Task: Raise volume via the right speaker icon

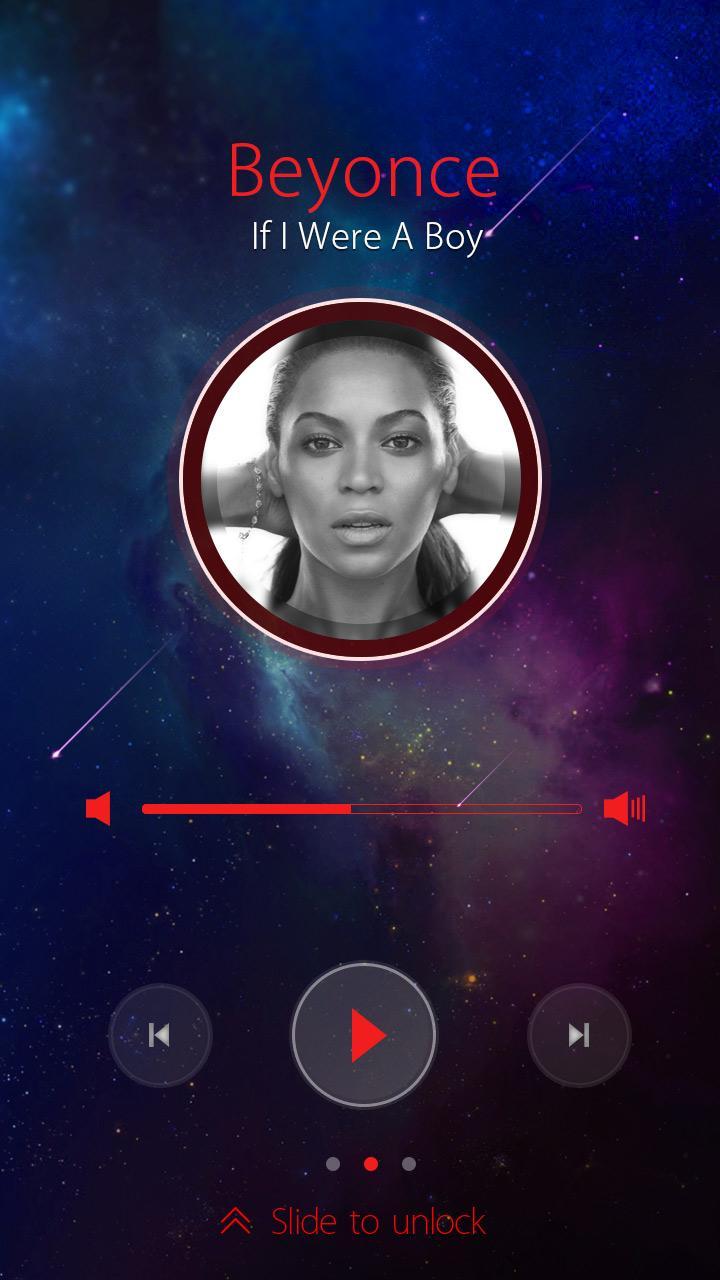Action: click(x=624, y=806)
